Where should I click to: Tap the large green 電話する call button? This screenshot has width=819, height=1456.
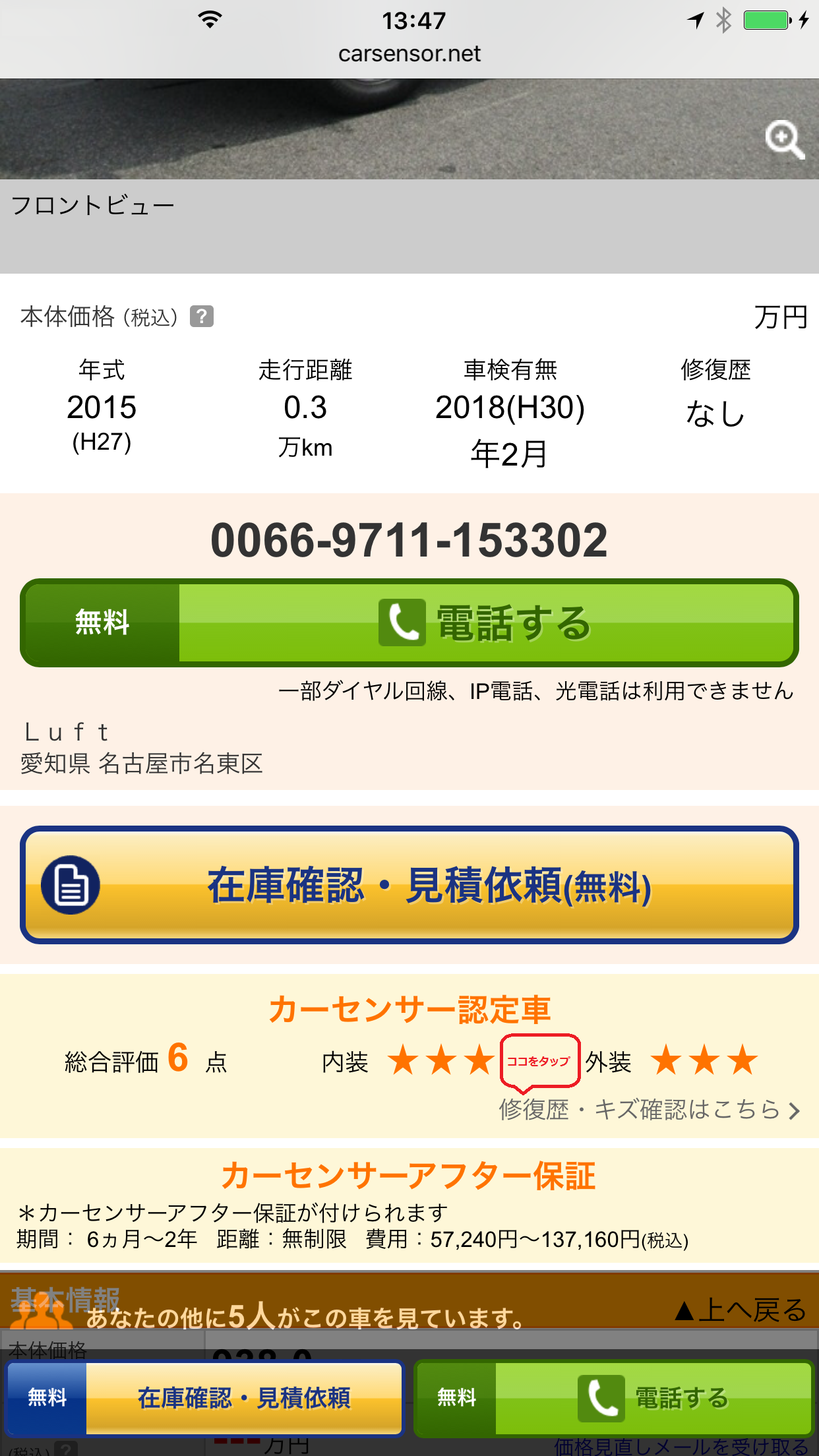[x=409, y=623]
